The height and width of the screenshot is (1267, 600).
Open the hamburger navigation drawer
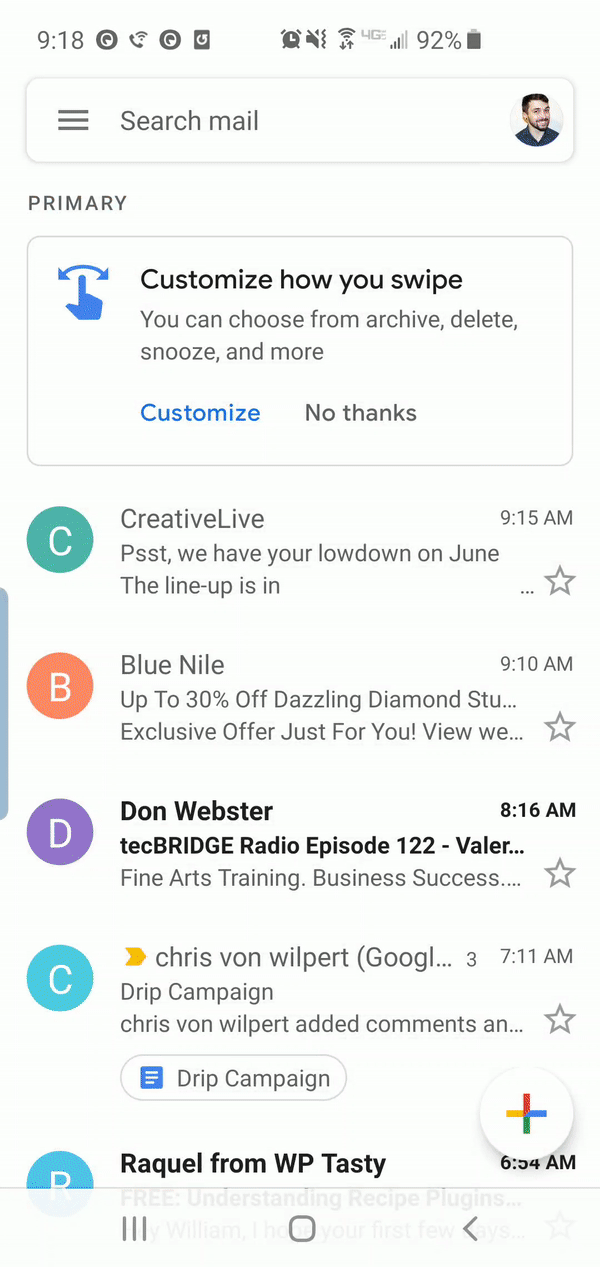pos(73,121)
